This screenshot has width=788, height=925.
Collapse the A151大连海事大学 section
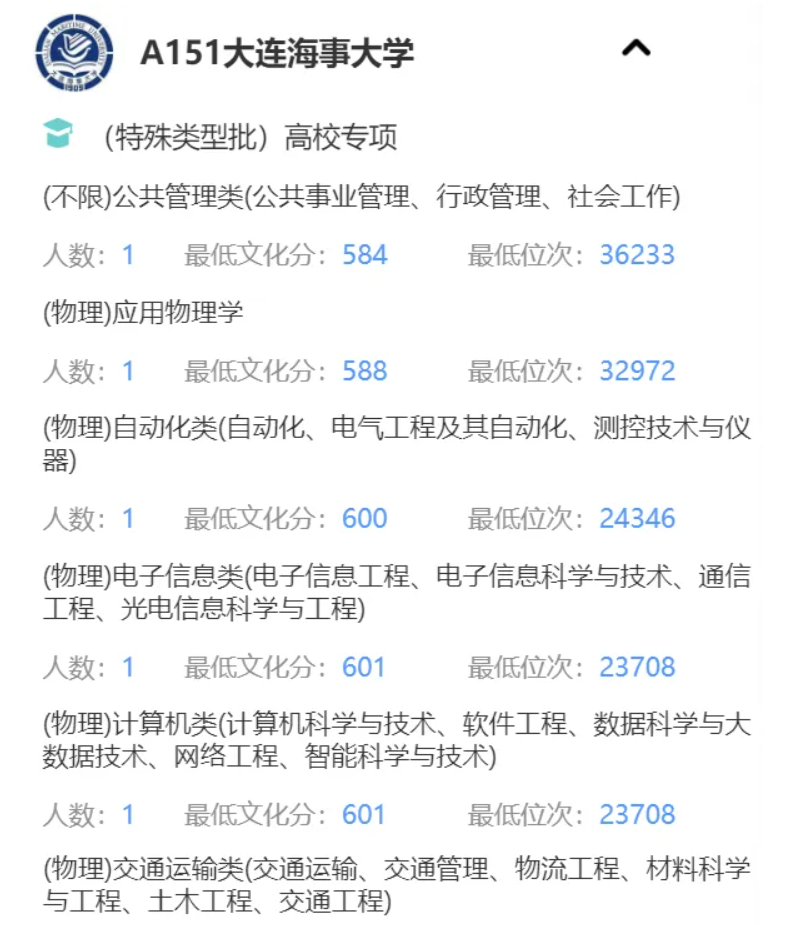[636, 48]
